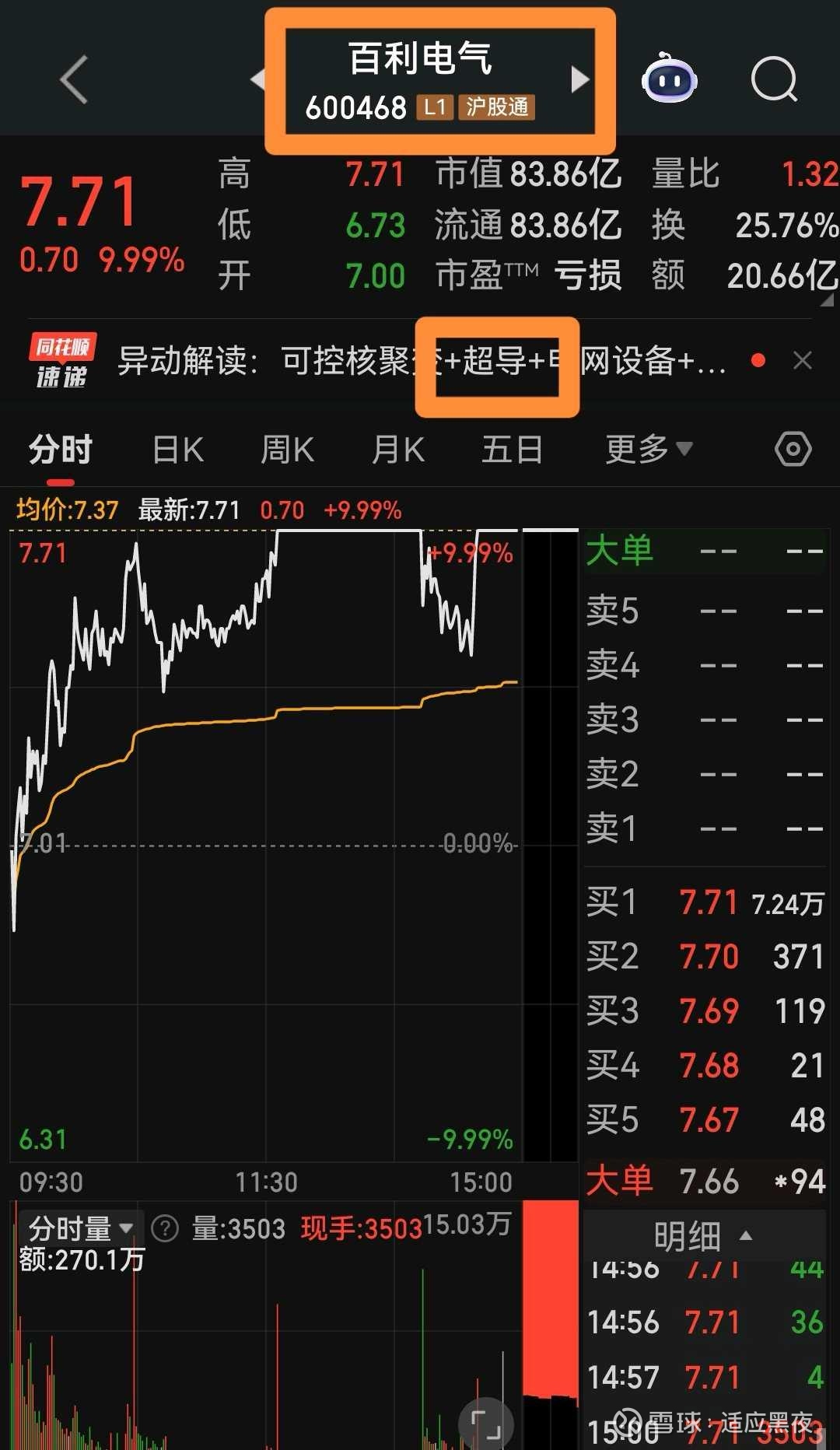
Task: Open the 分时量 indicator dropdown
Action: 81,1229
